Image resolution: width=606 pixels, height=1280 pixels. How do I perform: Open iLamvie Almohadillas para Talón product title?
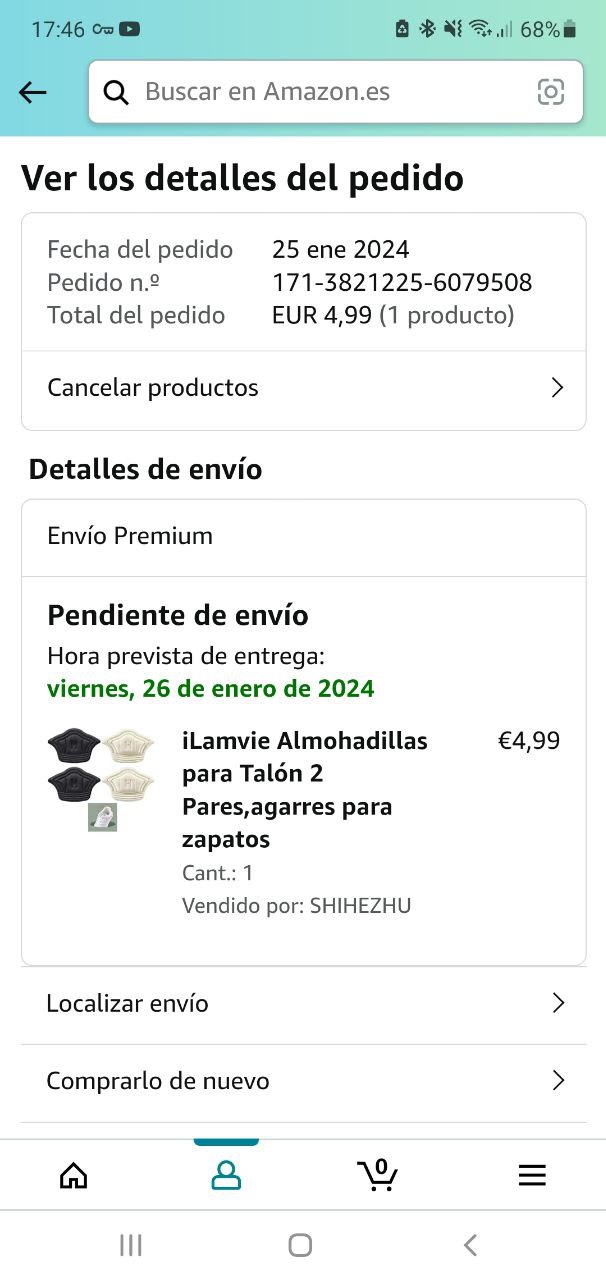pyautogui.click(x=305, y=789)
